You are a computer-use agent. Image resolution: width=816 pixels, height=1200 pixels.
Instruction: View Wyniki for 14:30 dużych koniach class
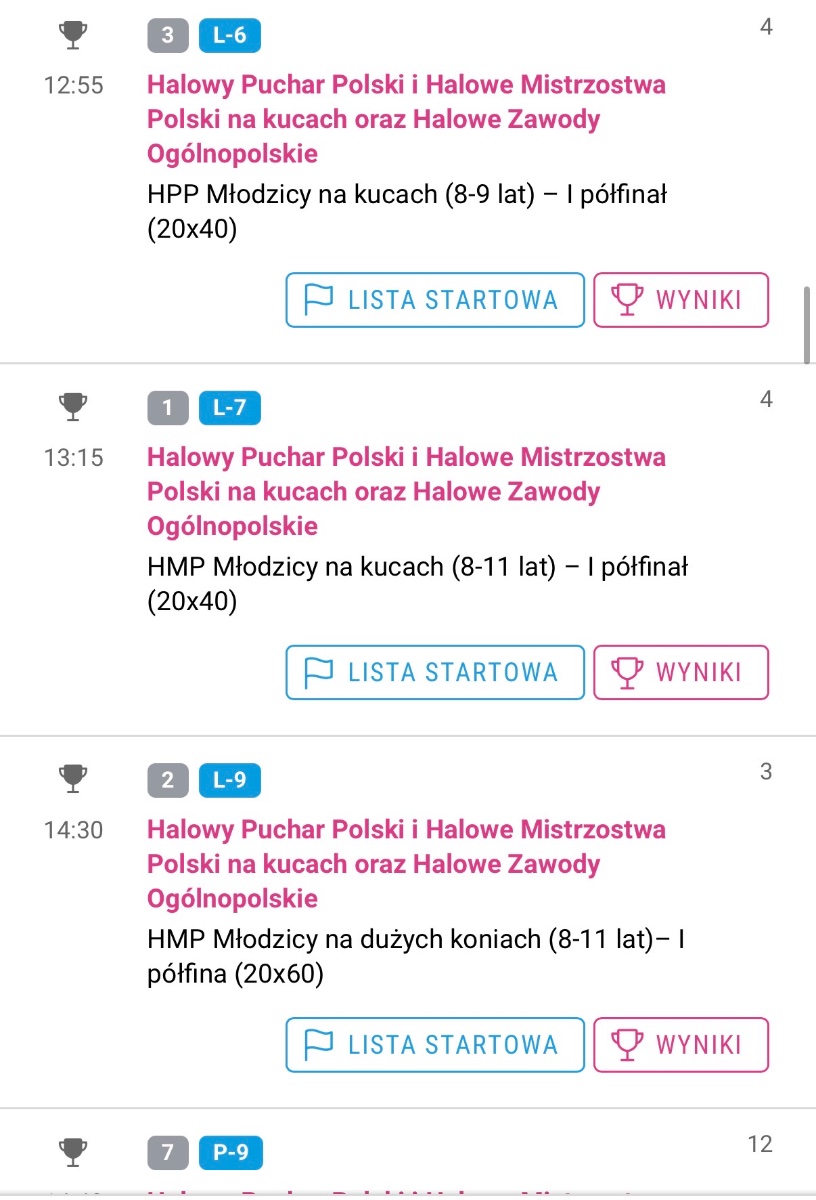680,1044
